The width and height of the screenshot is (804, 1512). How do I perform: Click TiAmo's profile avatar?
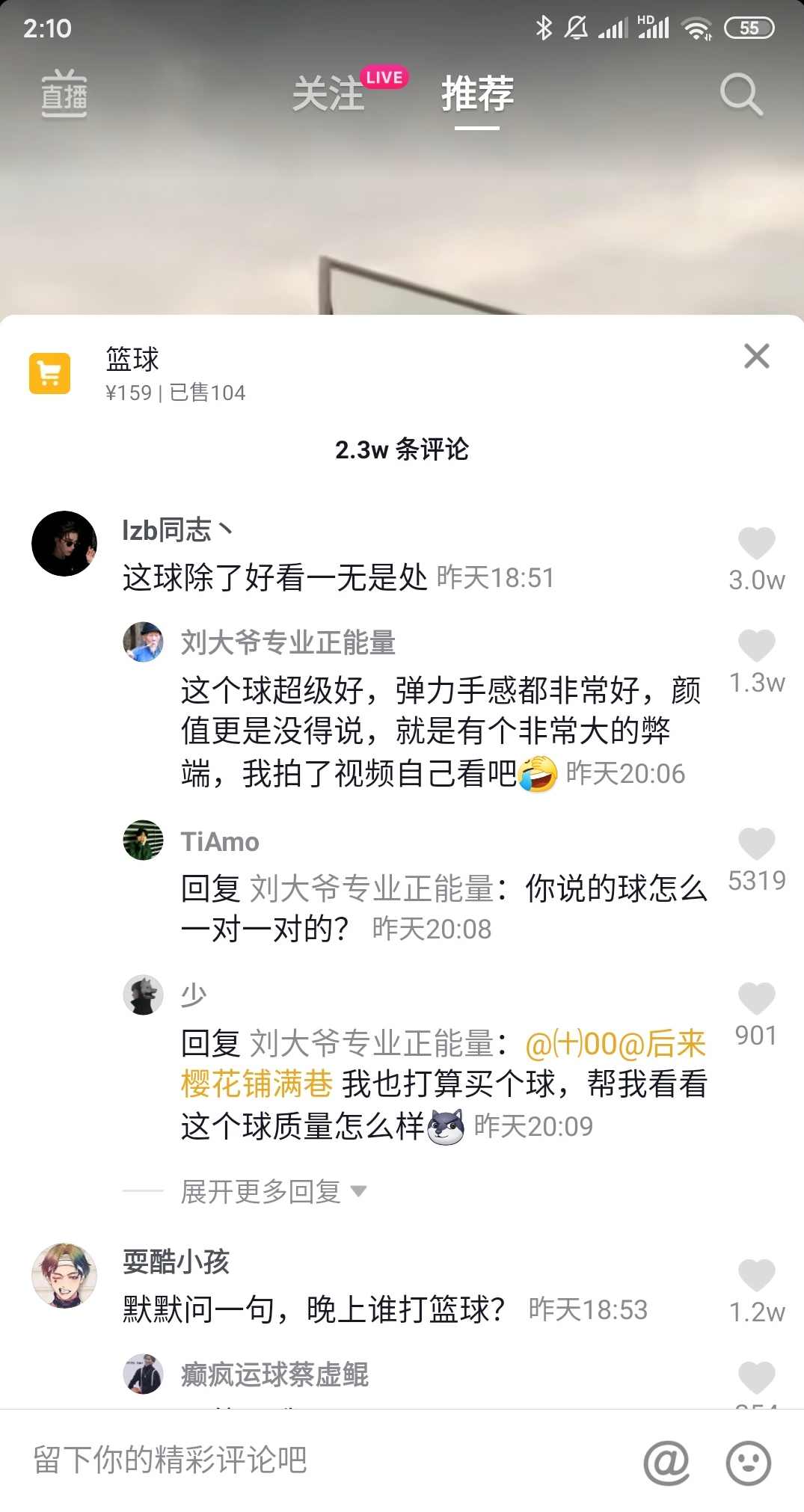tap(142, 840)
